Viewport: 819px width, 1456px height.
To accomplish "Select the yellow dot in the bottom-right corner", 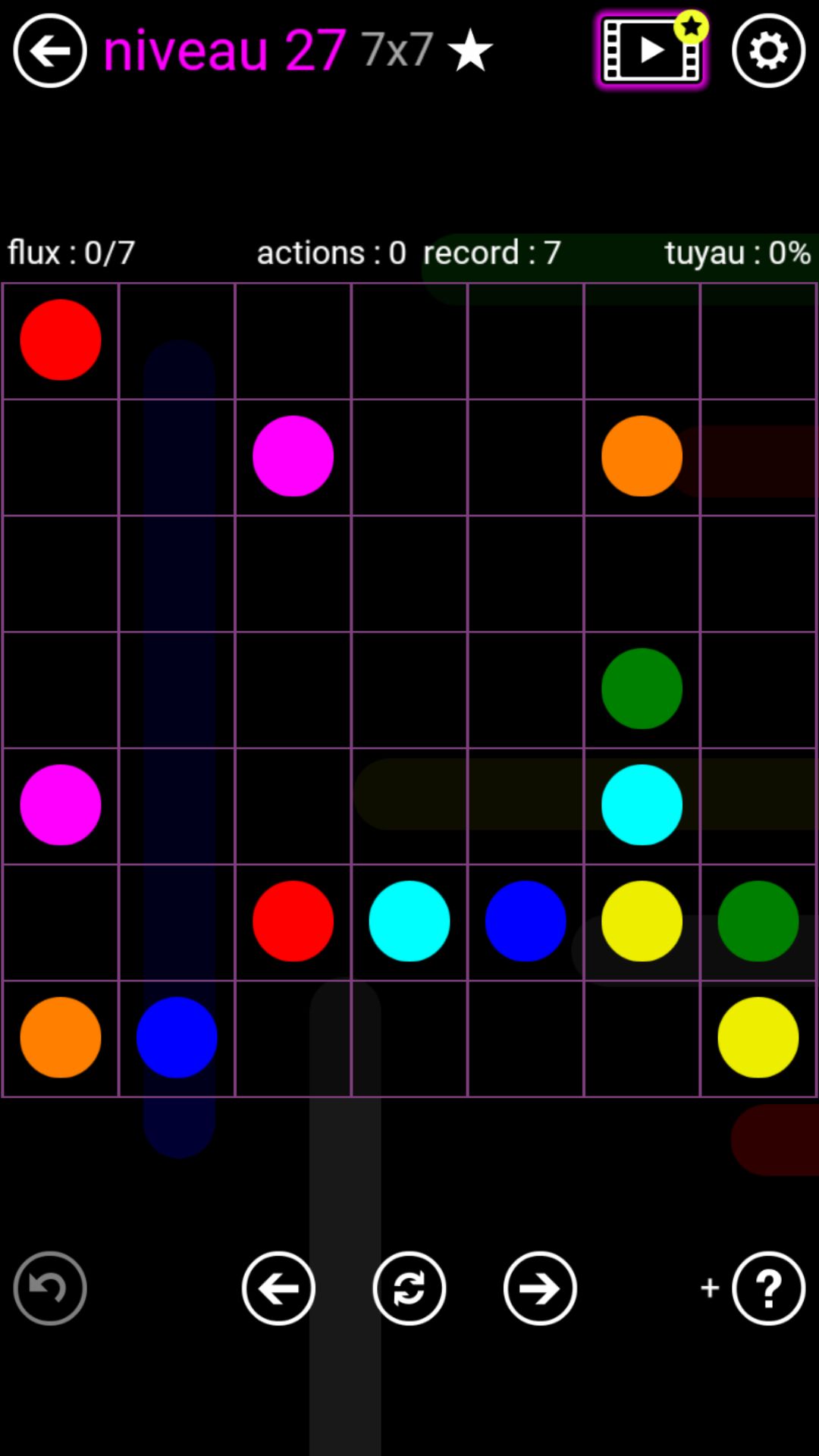I will [x=758, y=1037].
